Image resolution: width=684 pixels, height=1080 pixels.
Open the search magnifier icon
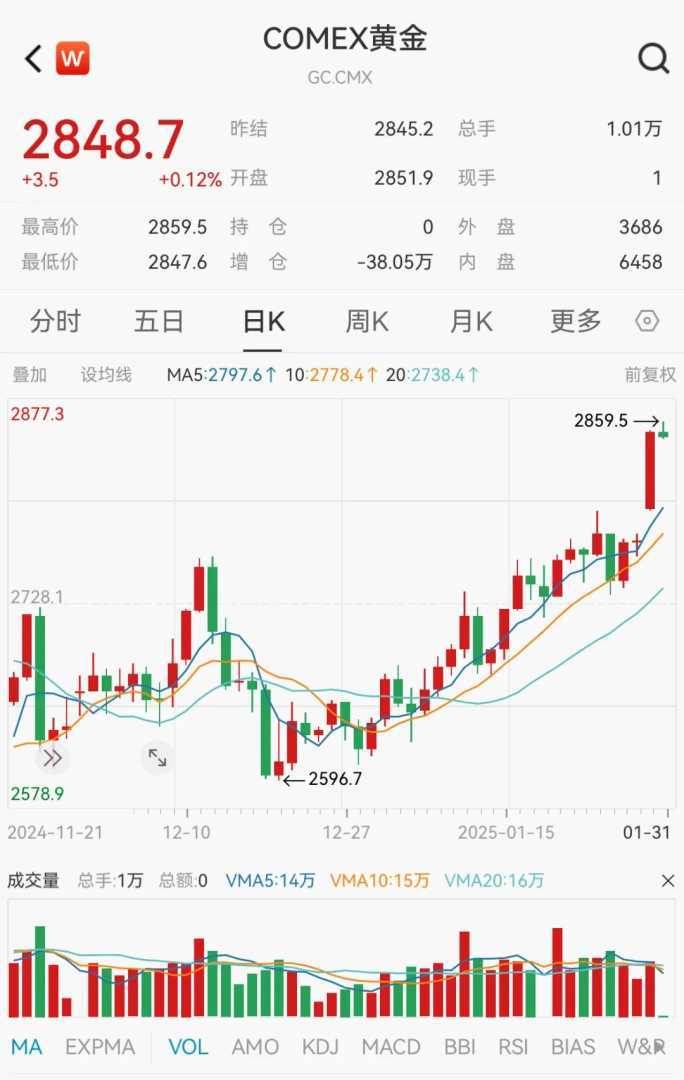click(653, 59)
